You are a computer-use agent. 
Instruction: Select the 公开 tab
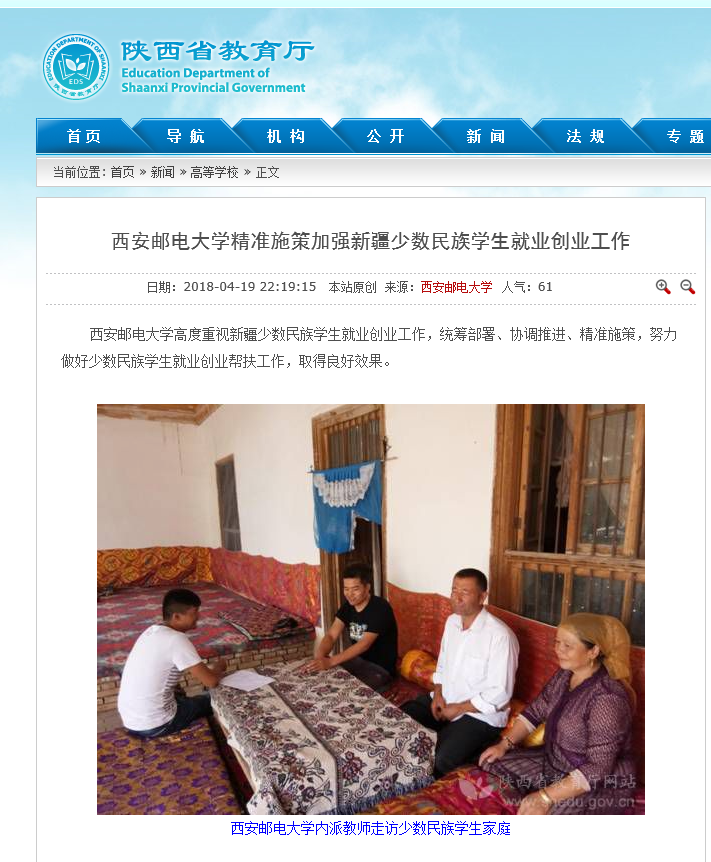coord(386,137)
